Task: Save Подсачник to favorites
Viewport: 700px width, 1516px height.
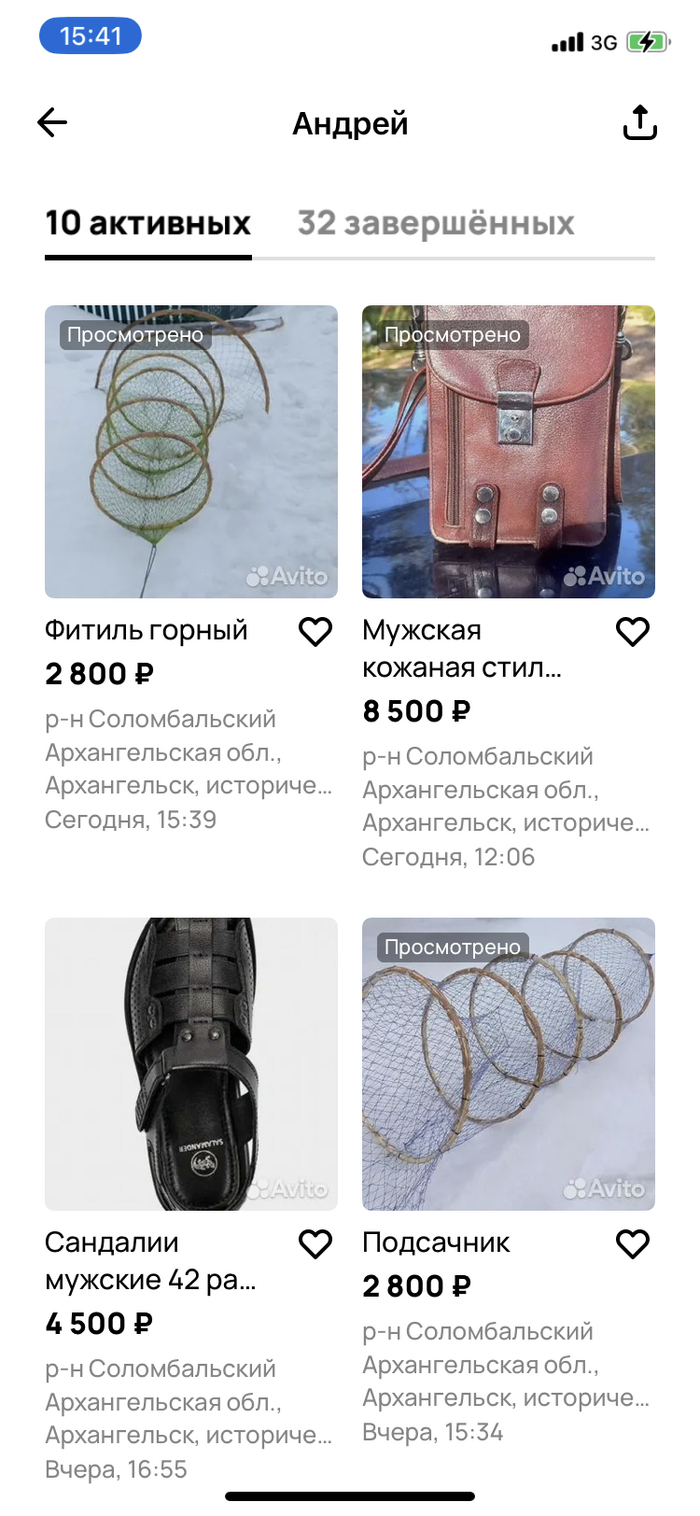Action: (632, 1244)
